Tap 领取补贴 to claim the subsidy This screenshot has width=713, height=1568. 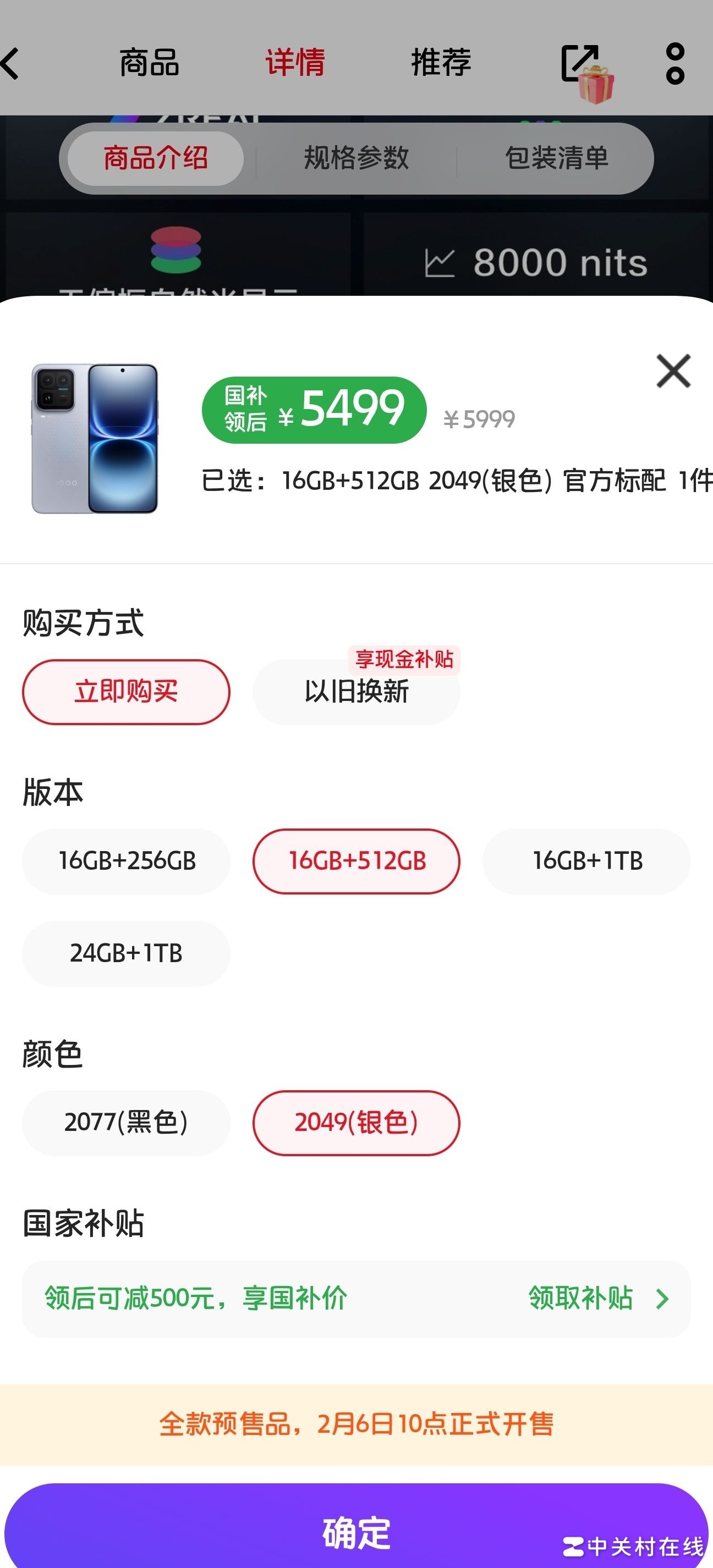click(x=597, y=1299)
